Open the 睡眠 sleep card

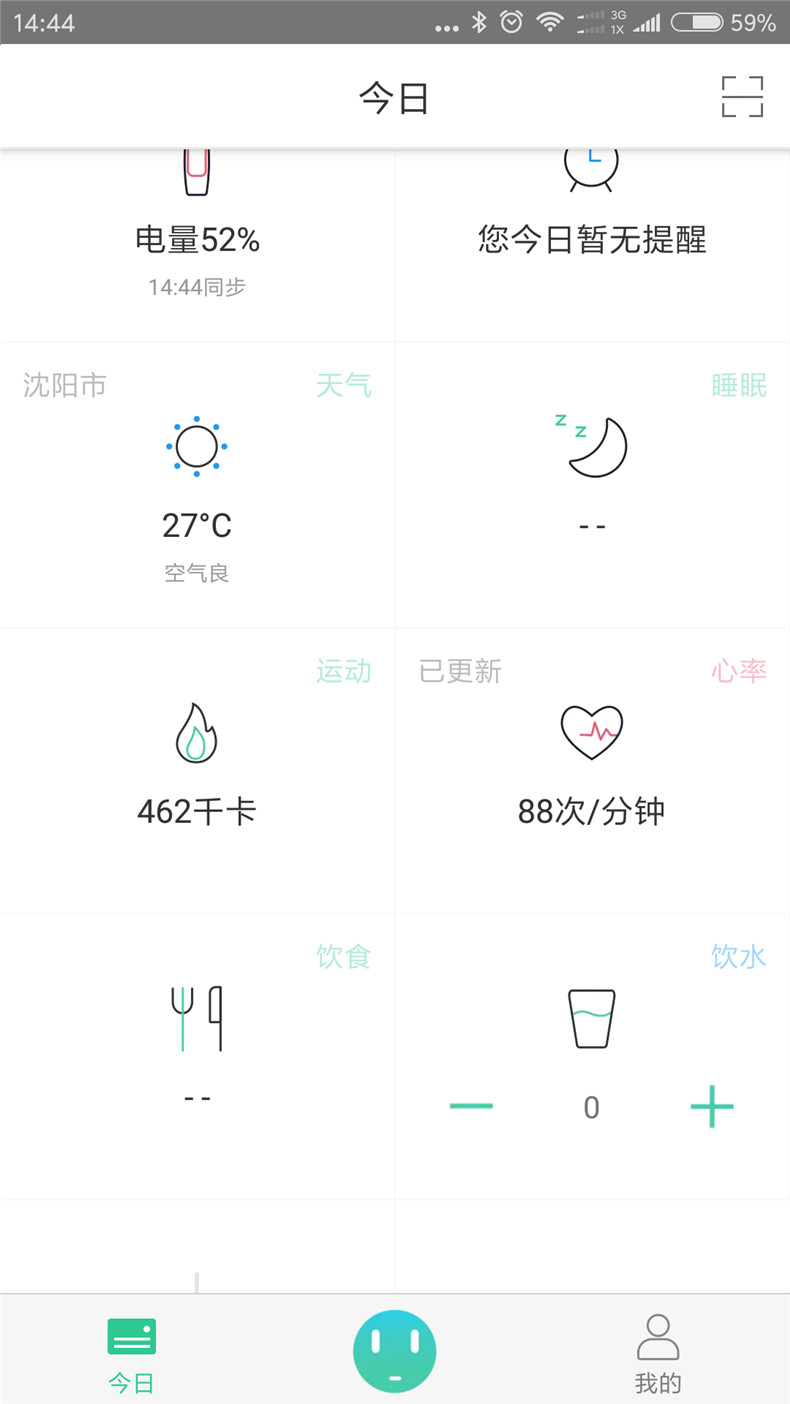coord(592,485)
